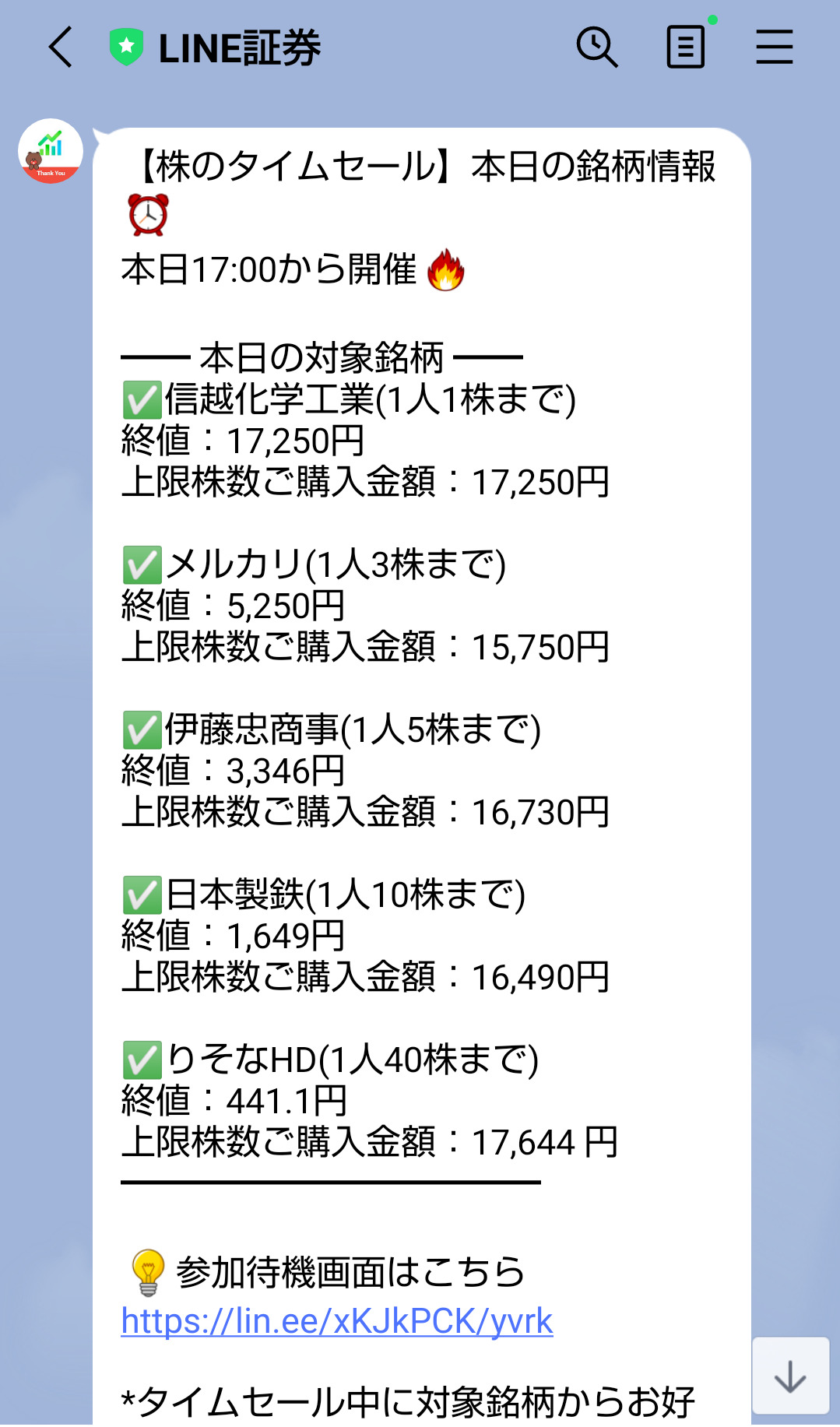
Task: Open the LINE証券 profile avatar
Action: coord(51,151)
